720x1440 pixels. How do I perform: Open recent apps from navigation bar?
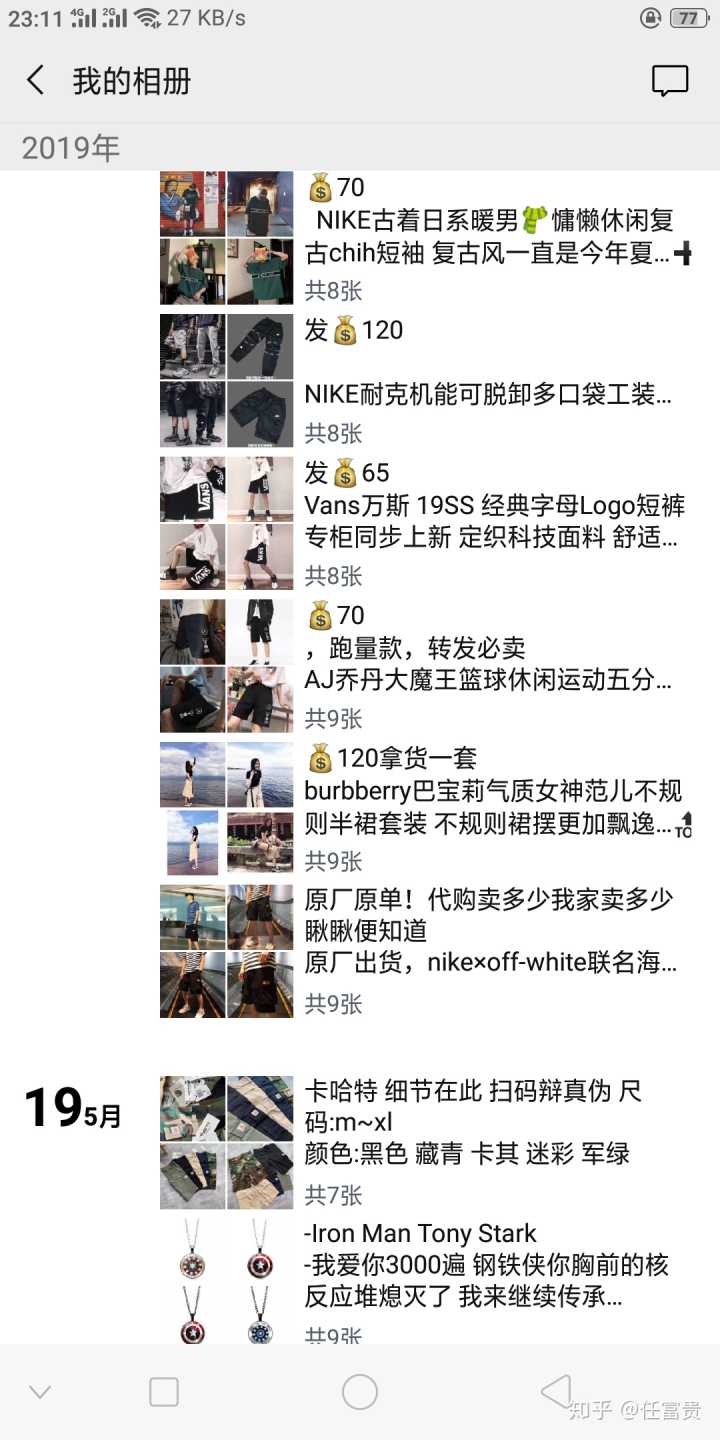click(x=164, y=1392)
